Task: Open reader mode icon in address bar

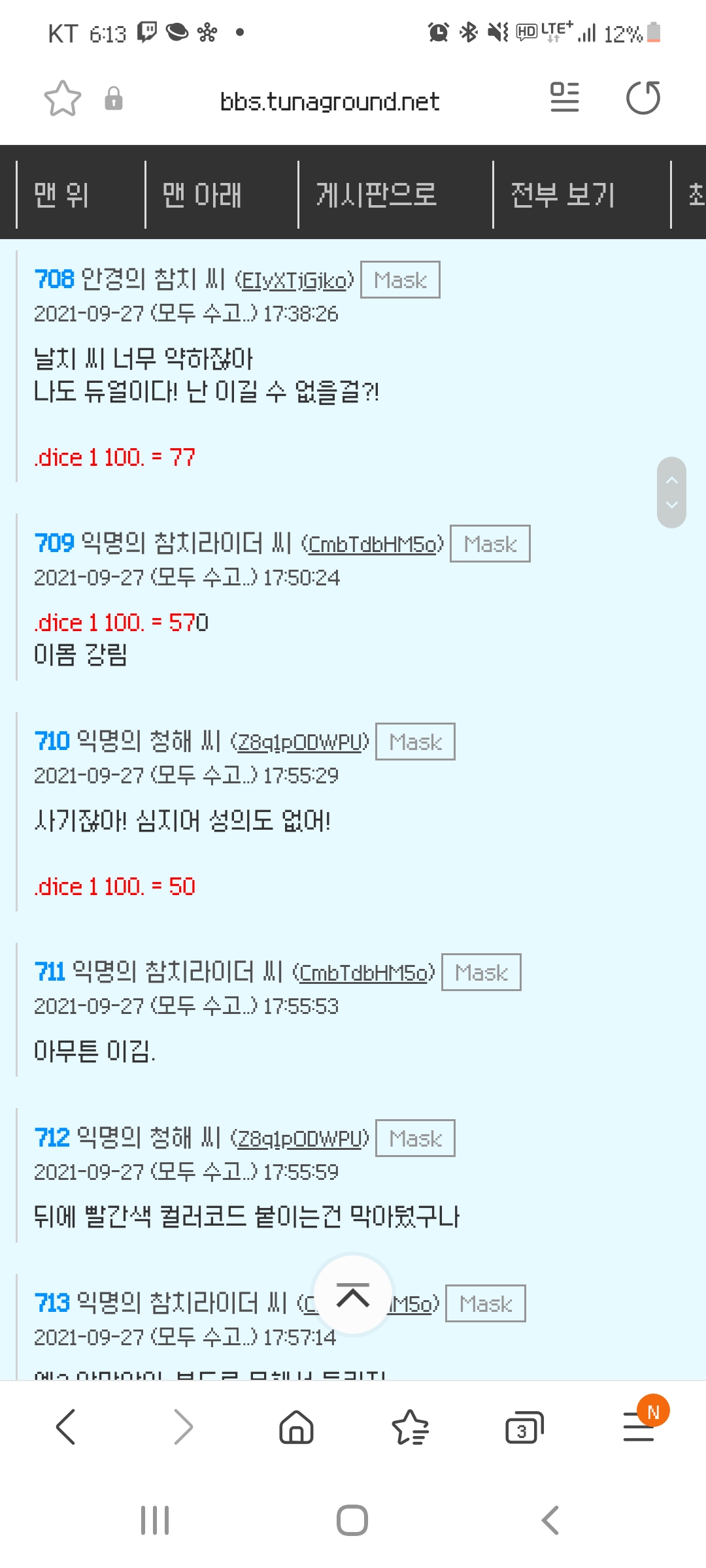Action: pos(564,97)
